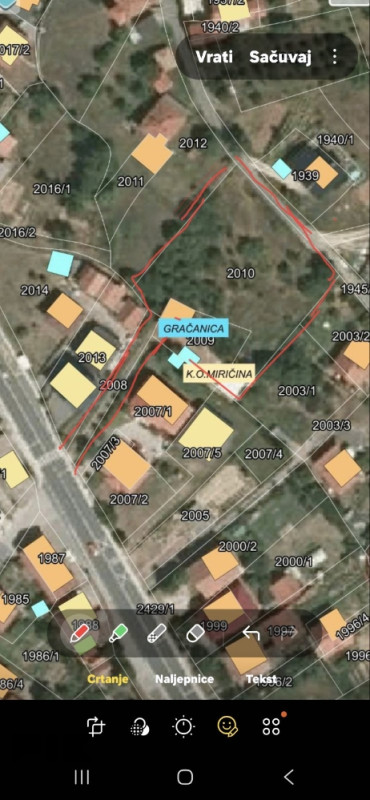Open the crop and rotate tool

pos(96,726)
